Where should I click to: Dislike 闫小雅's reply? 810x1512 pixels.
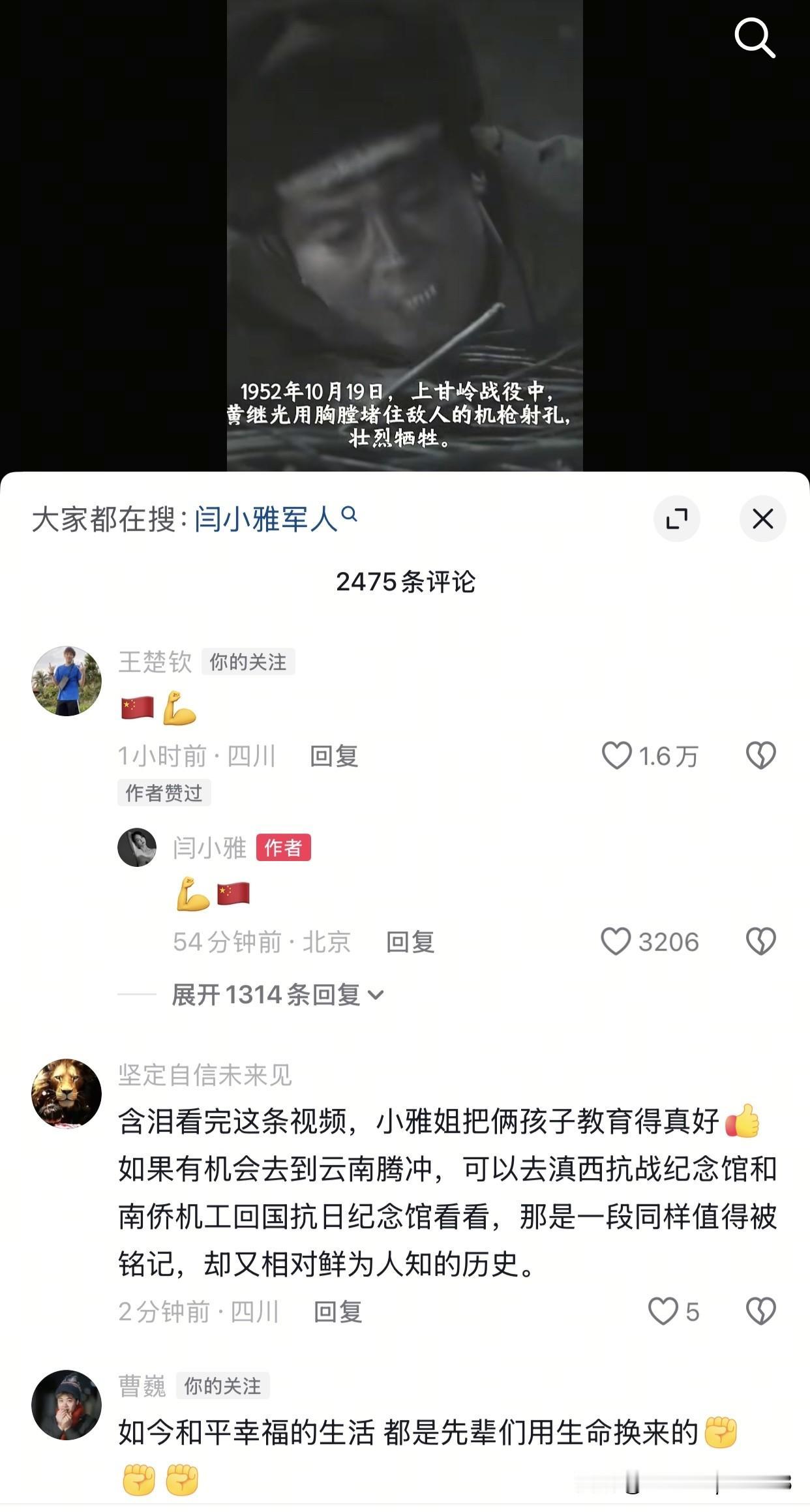point(760,941)
